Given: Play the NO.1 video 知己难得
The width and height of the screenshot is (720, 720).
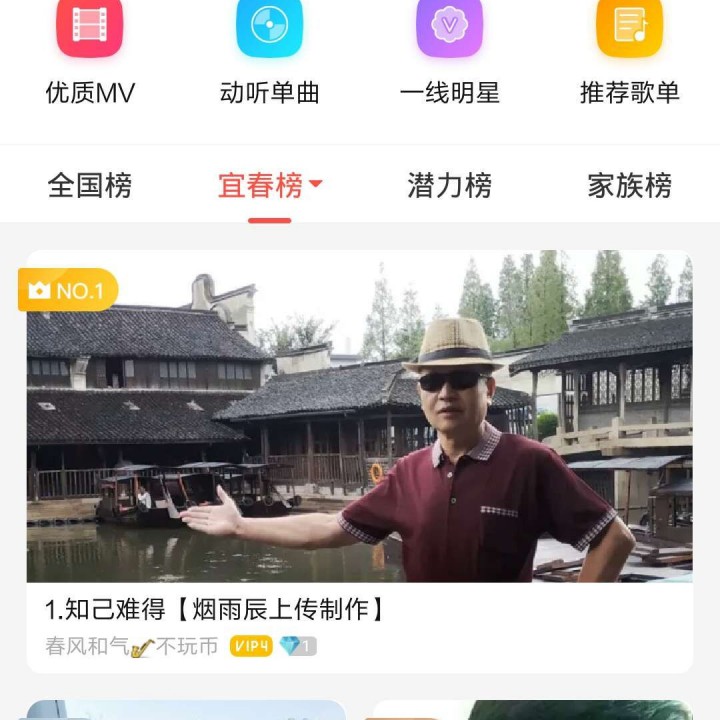Looking at the screenshot, I should pos(359,416).
